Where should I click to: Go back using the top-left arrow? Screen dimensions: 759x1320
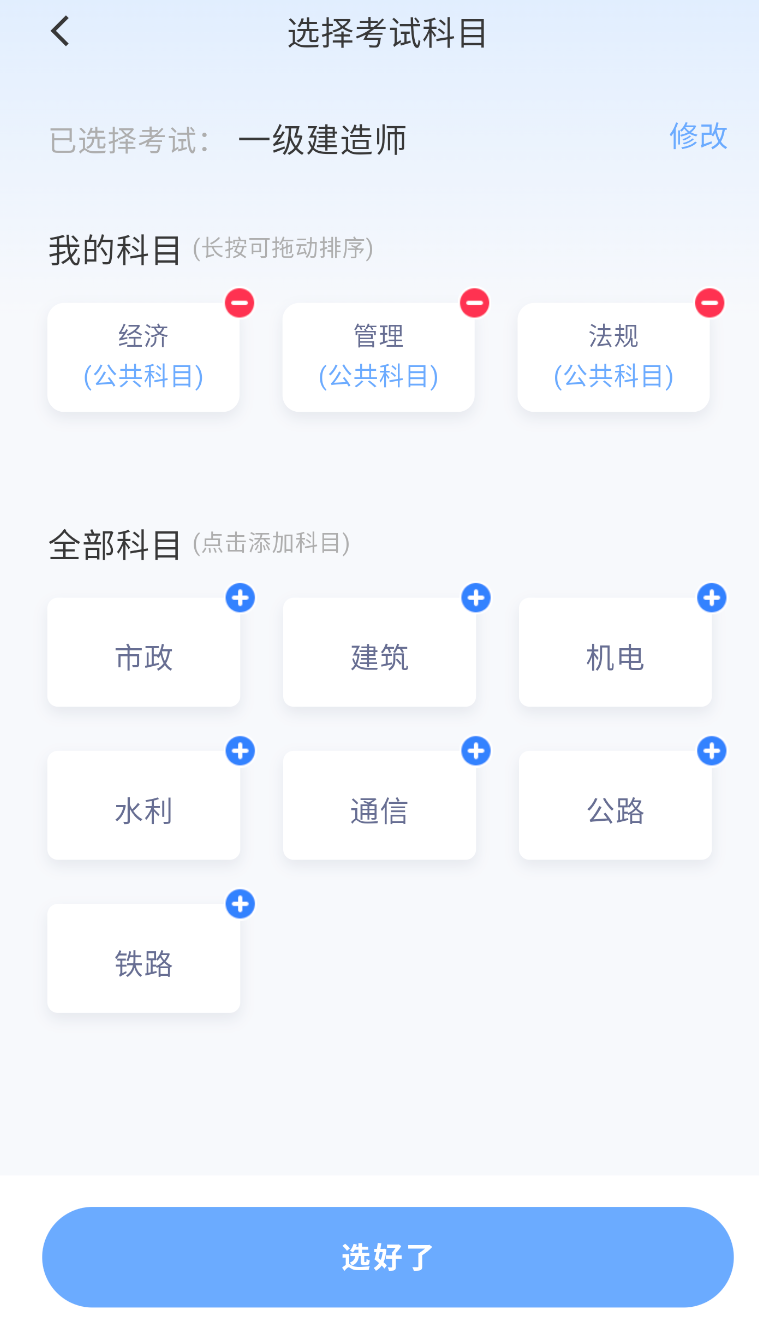point(60,32)
